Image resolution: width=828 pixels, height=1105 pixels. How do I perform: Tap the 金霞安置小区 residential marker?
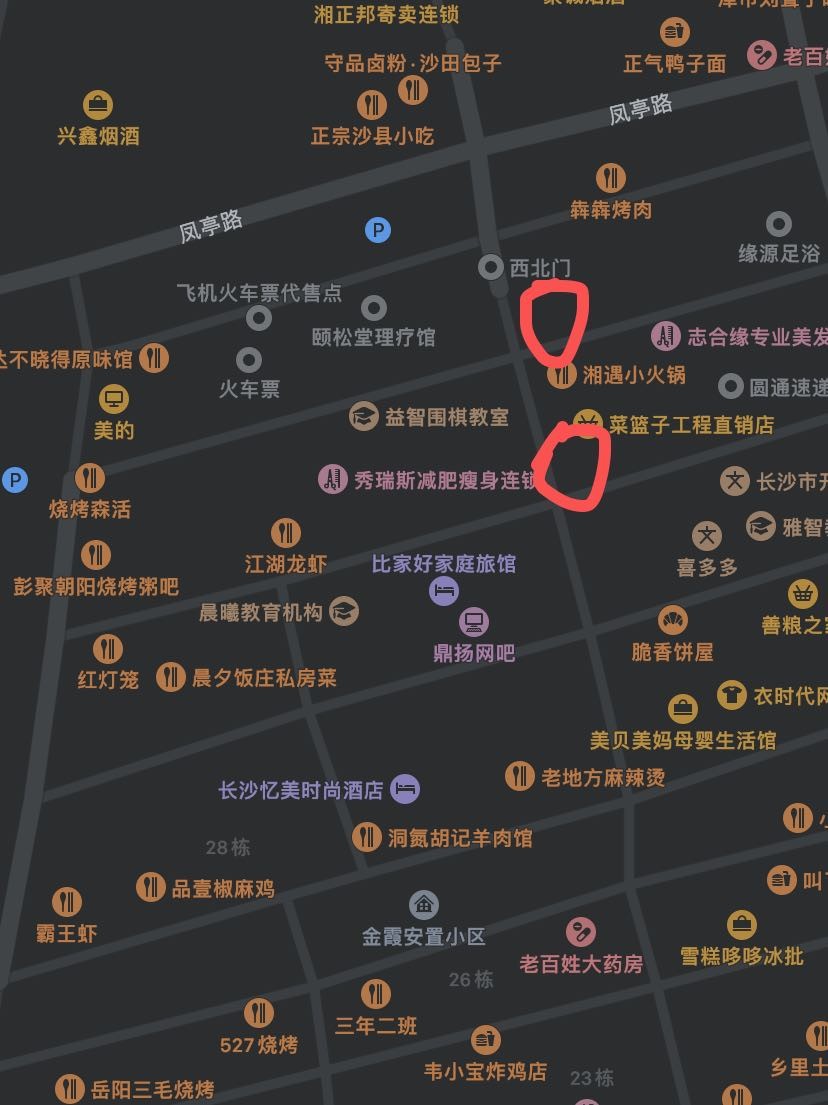click(424, 905)
